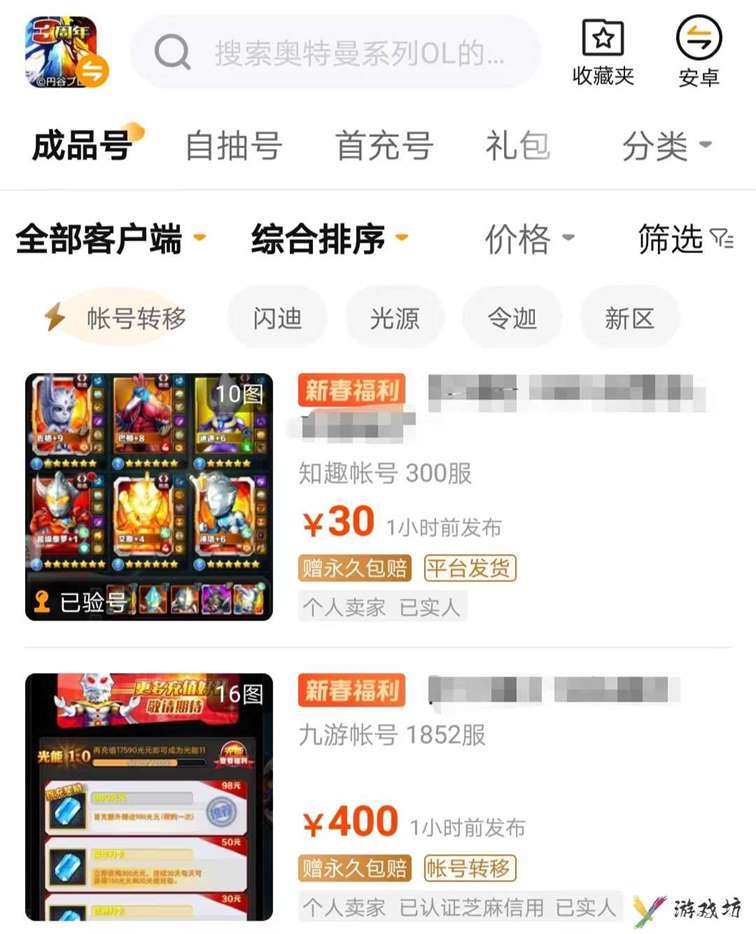The image size is (756, 934).
Task: Open the 收藏夹 favorites folder
Action: coord(603,53)
